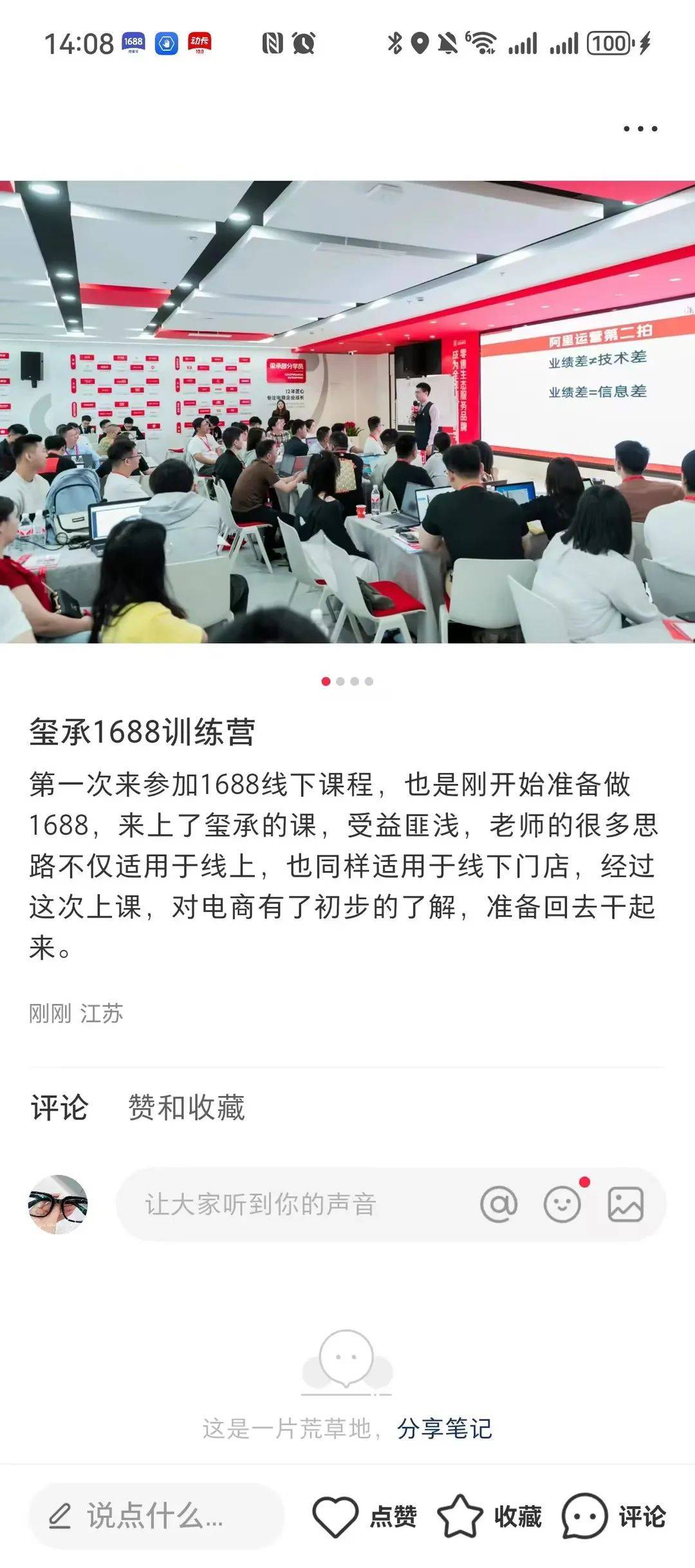695x1568 pixels.
Task: Switch to the 赞和收藏 tab
Action: [187, 1108]
